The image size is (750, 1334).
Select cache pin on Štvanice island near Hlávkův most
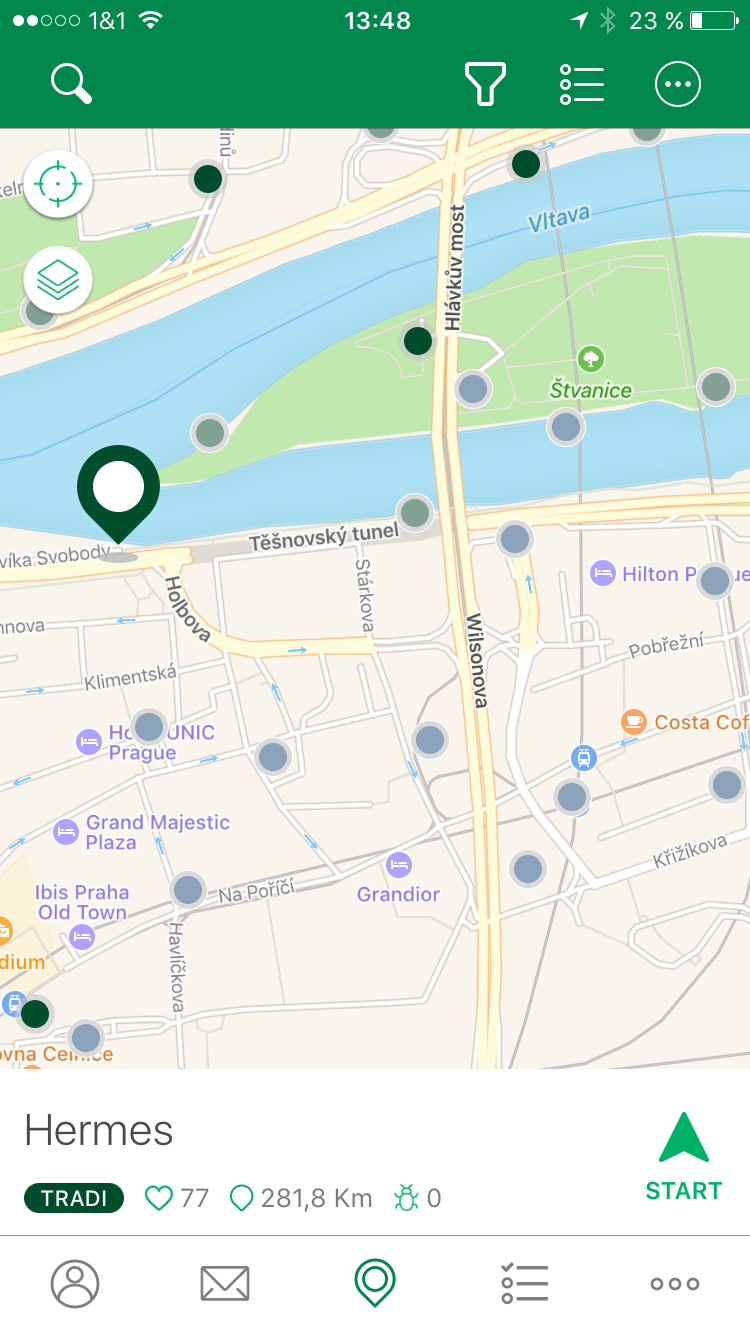[x=418, y=341]
